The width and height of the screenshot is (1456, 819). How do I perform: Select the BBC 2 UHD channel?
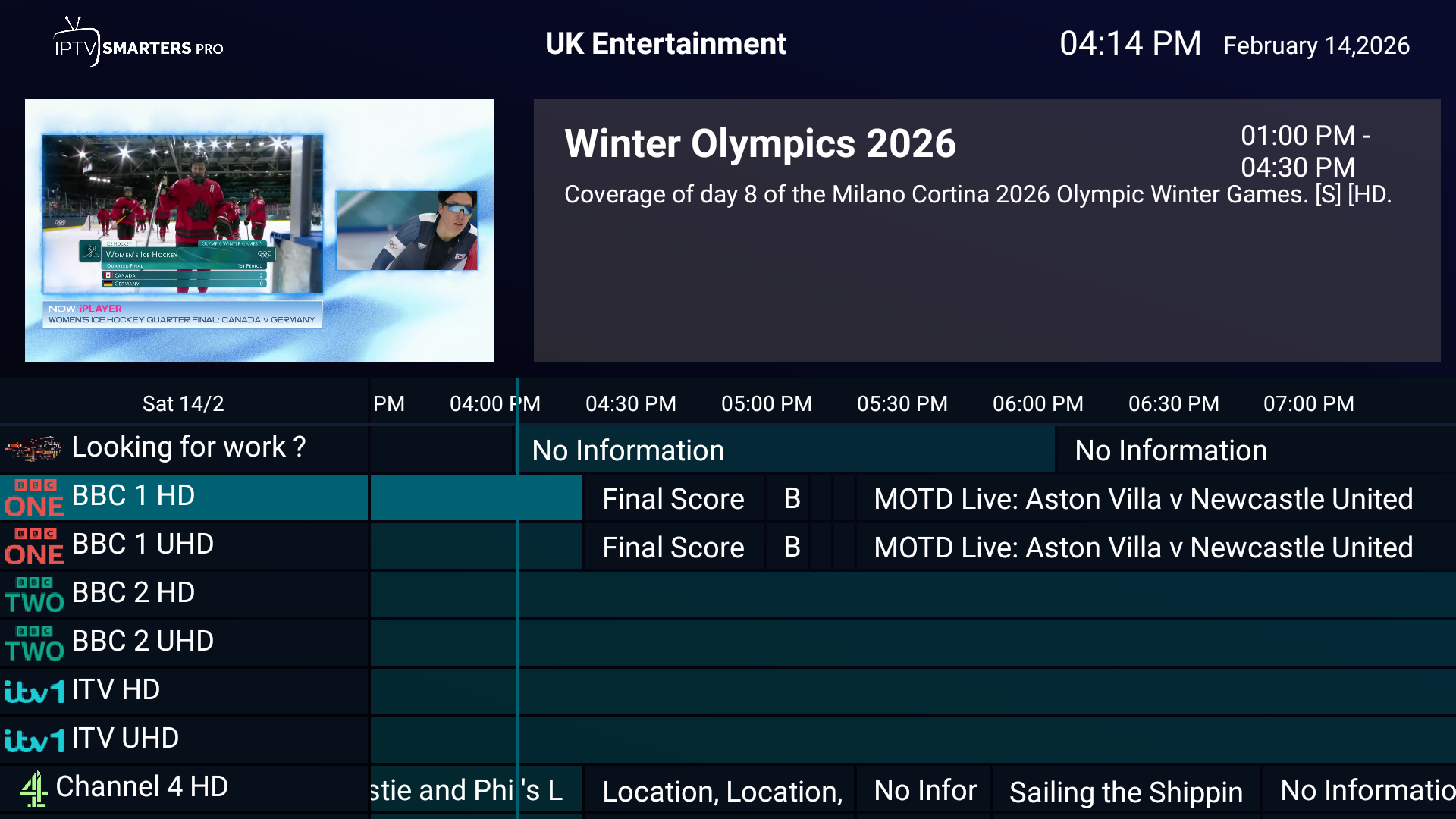pos(184,642)
